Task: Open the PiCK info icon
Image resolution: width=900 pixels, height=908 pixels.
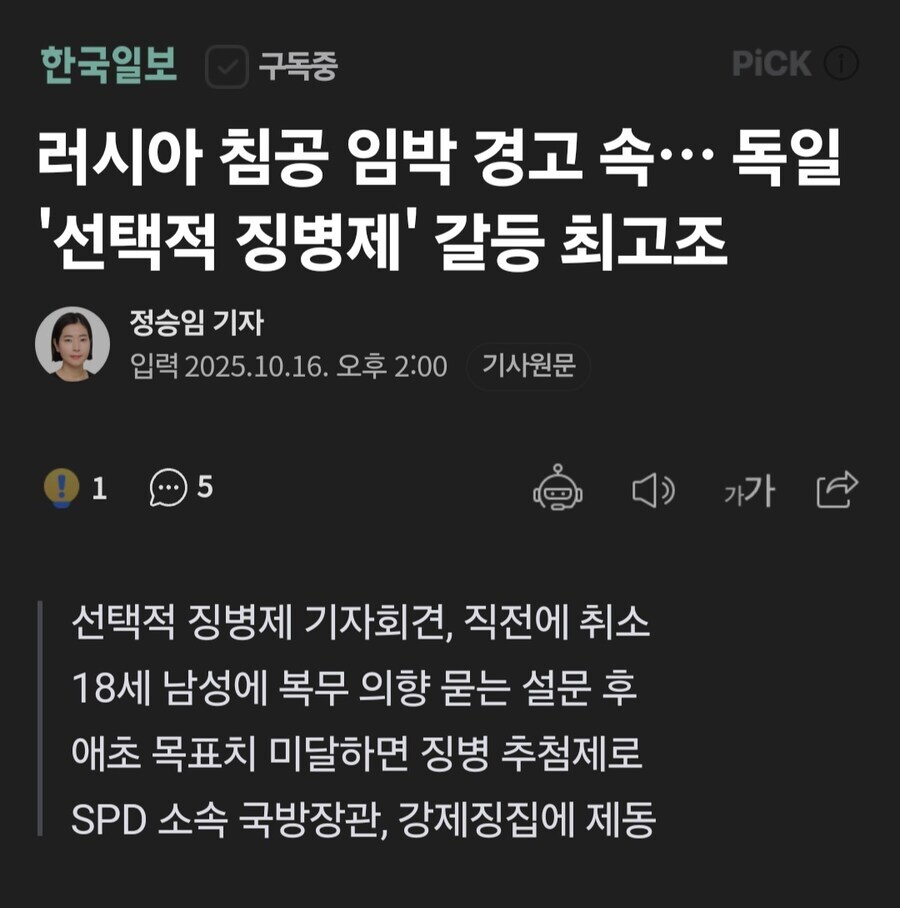Action: tap(841, 64)
